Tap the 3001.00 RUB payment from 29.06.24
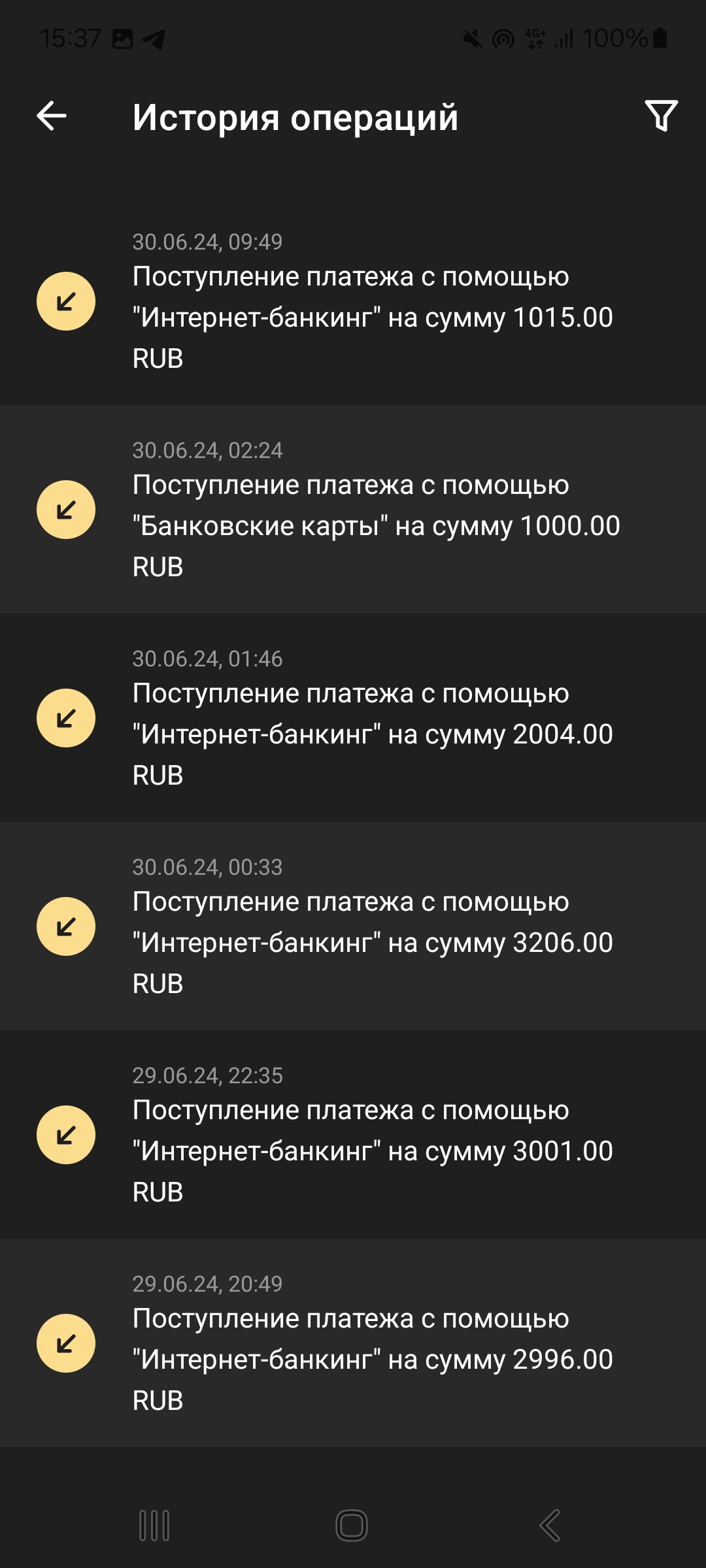Viewport: 706px width, 1568px height. [353, 1135]
